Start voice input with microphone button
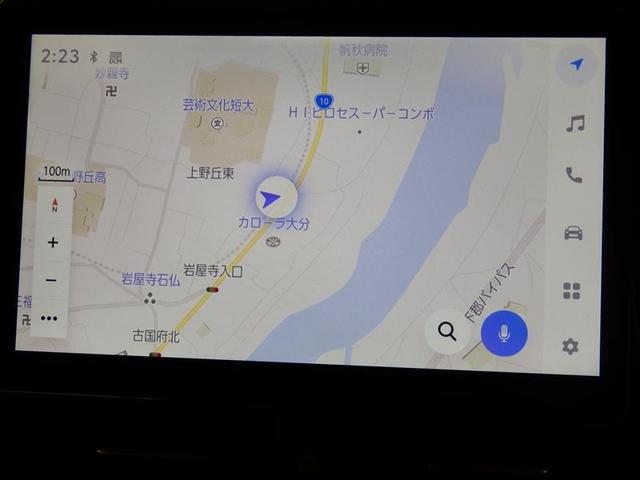 (x=504, y=333)
